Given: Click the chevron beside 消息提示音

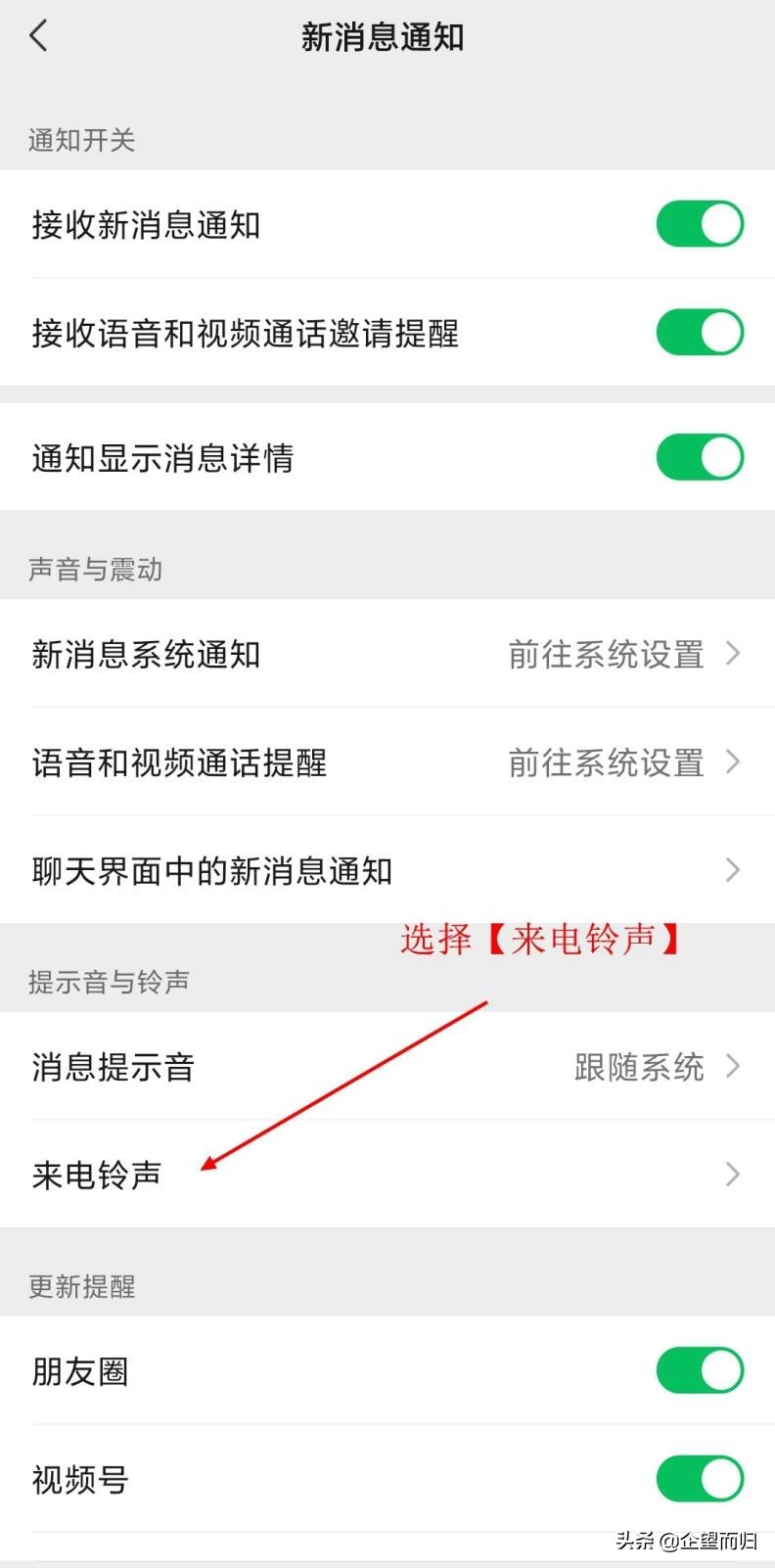Looking at the screenshot, I should [x=732, y=1067].
